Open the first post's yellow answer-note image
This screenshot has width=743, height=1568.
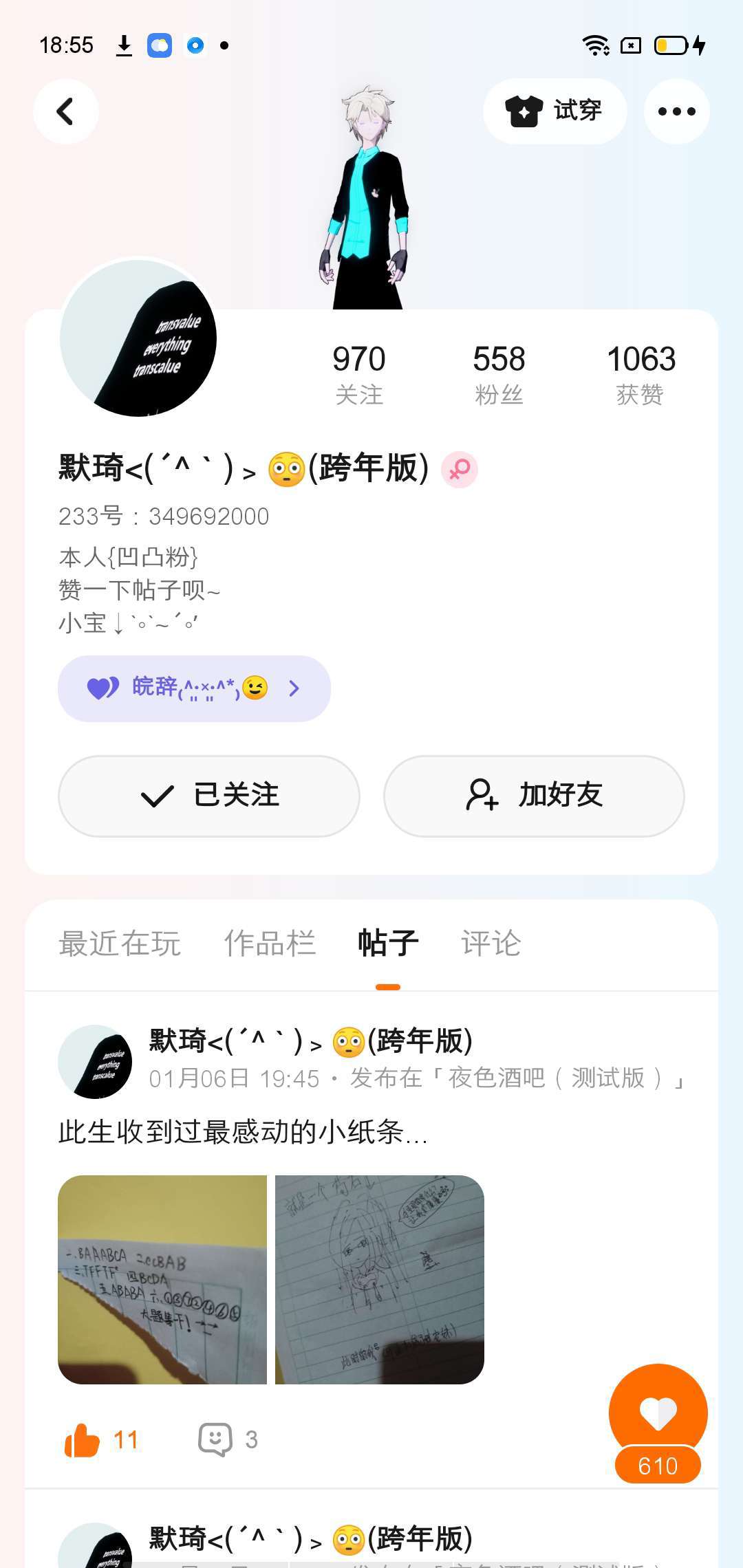162,1279
